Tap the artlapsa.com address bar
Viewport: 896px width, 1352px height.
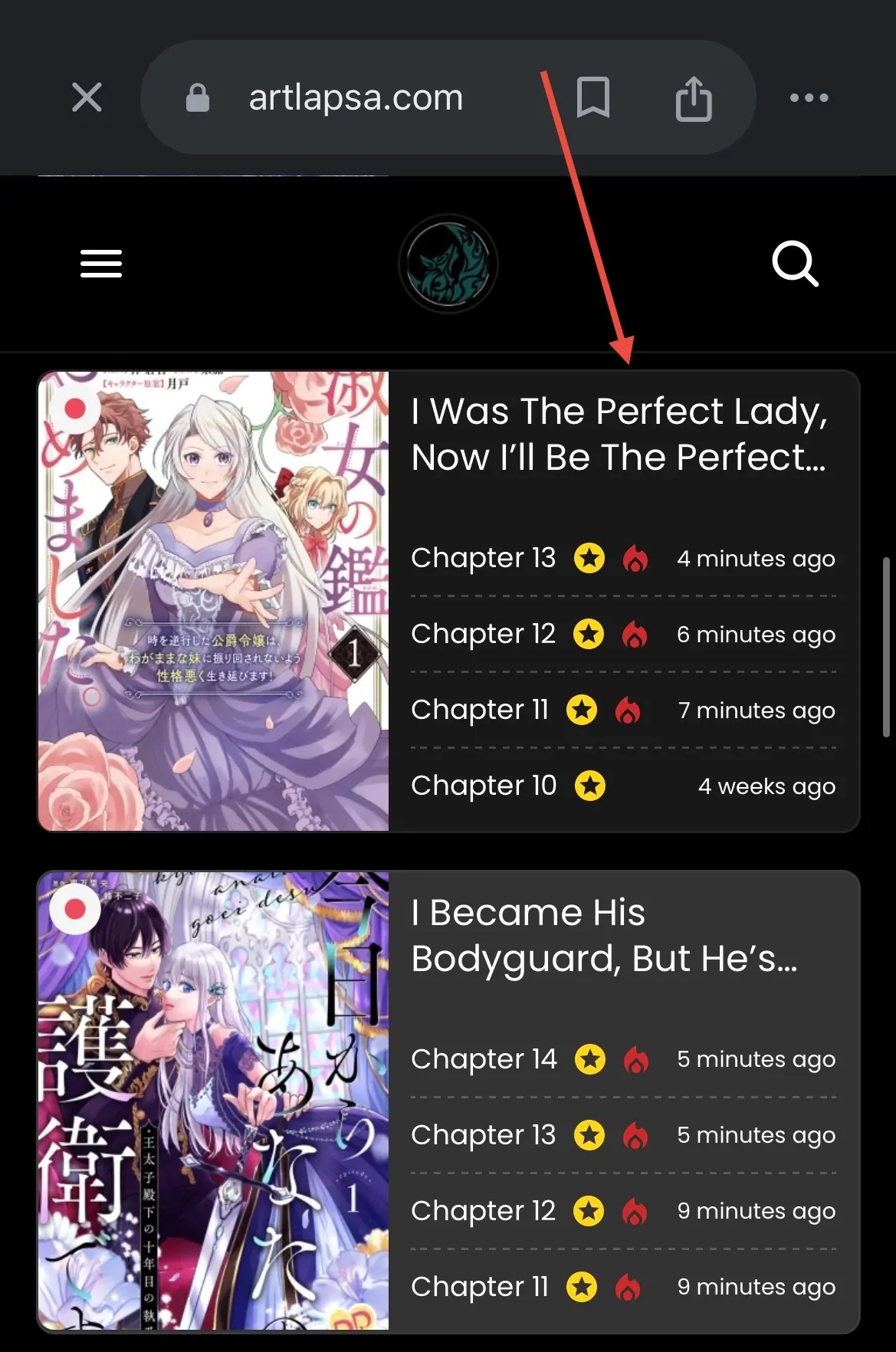point(356,97)
